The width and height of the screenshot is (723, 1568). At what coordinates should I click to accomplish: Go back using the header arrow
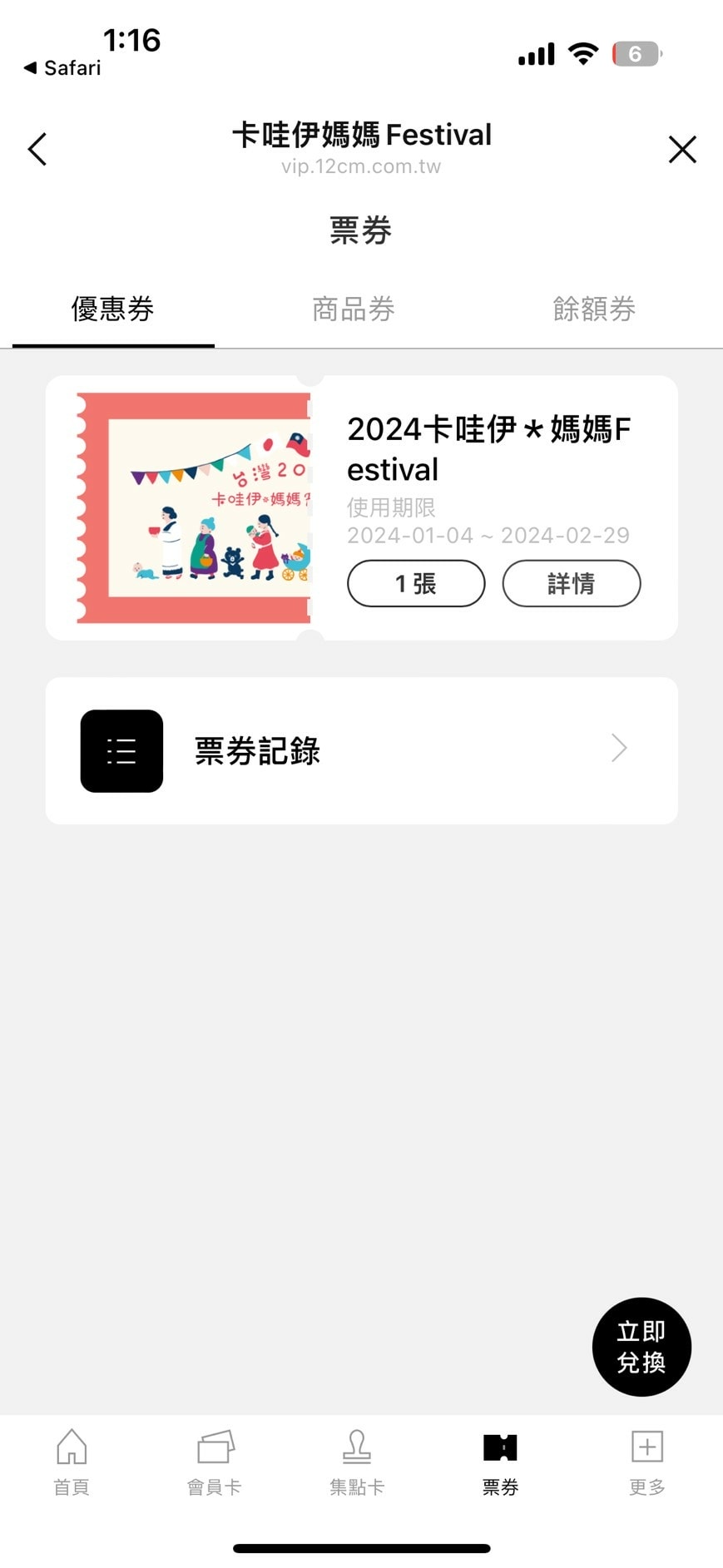pyautogui.click(x=37, y=150)
